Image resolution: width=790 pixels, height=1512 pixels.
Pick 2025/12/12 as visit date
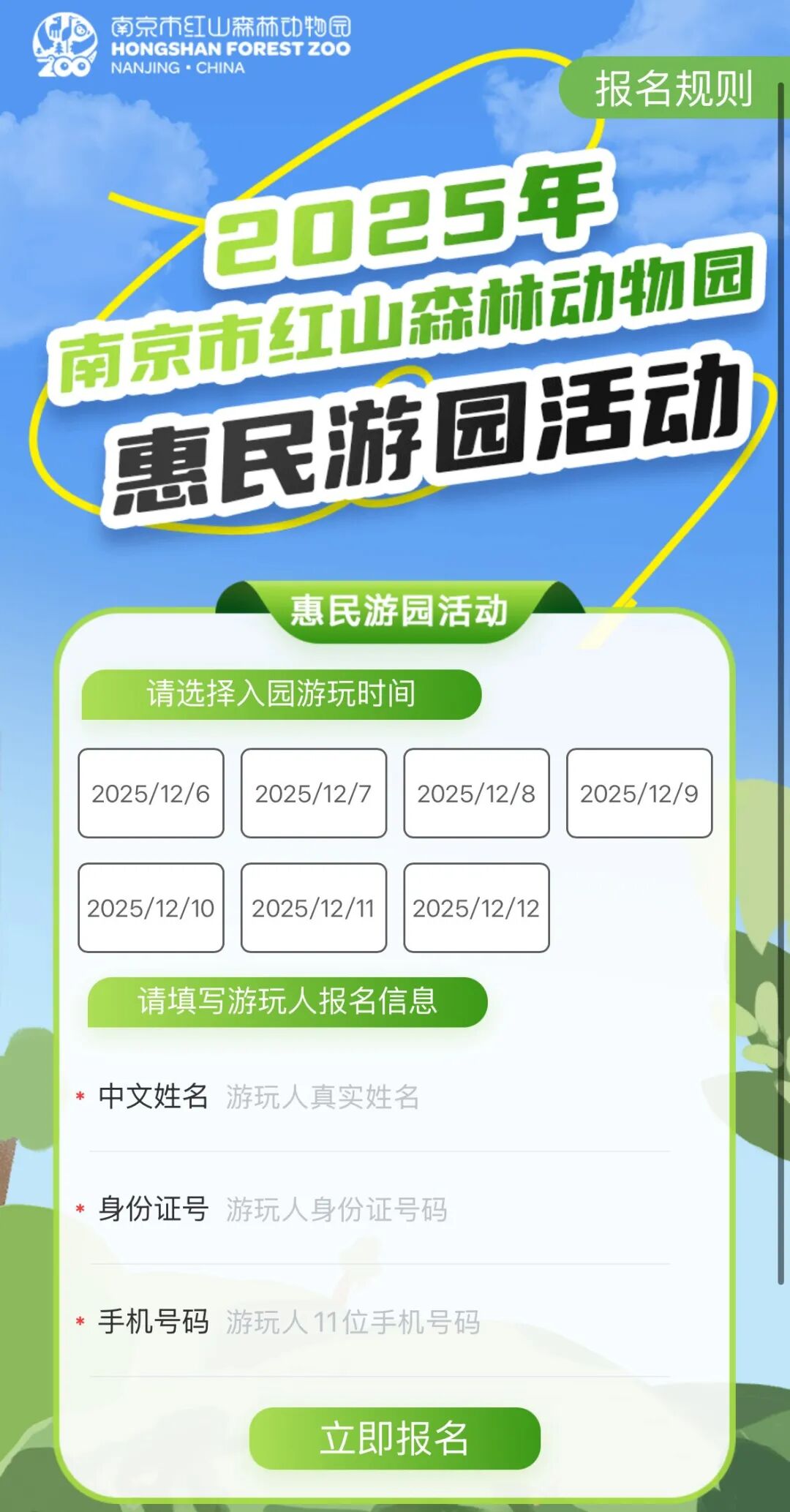coord(476,908)
